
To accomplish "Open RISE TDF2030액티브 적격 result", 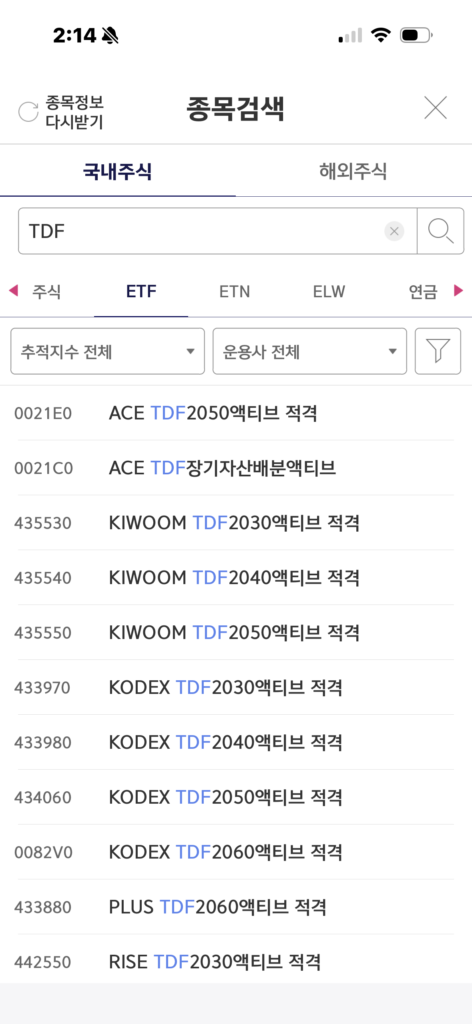I will (236, 962).
